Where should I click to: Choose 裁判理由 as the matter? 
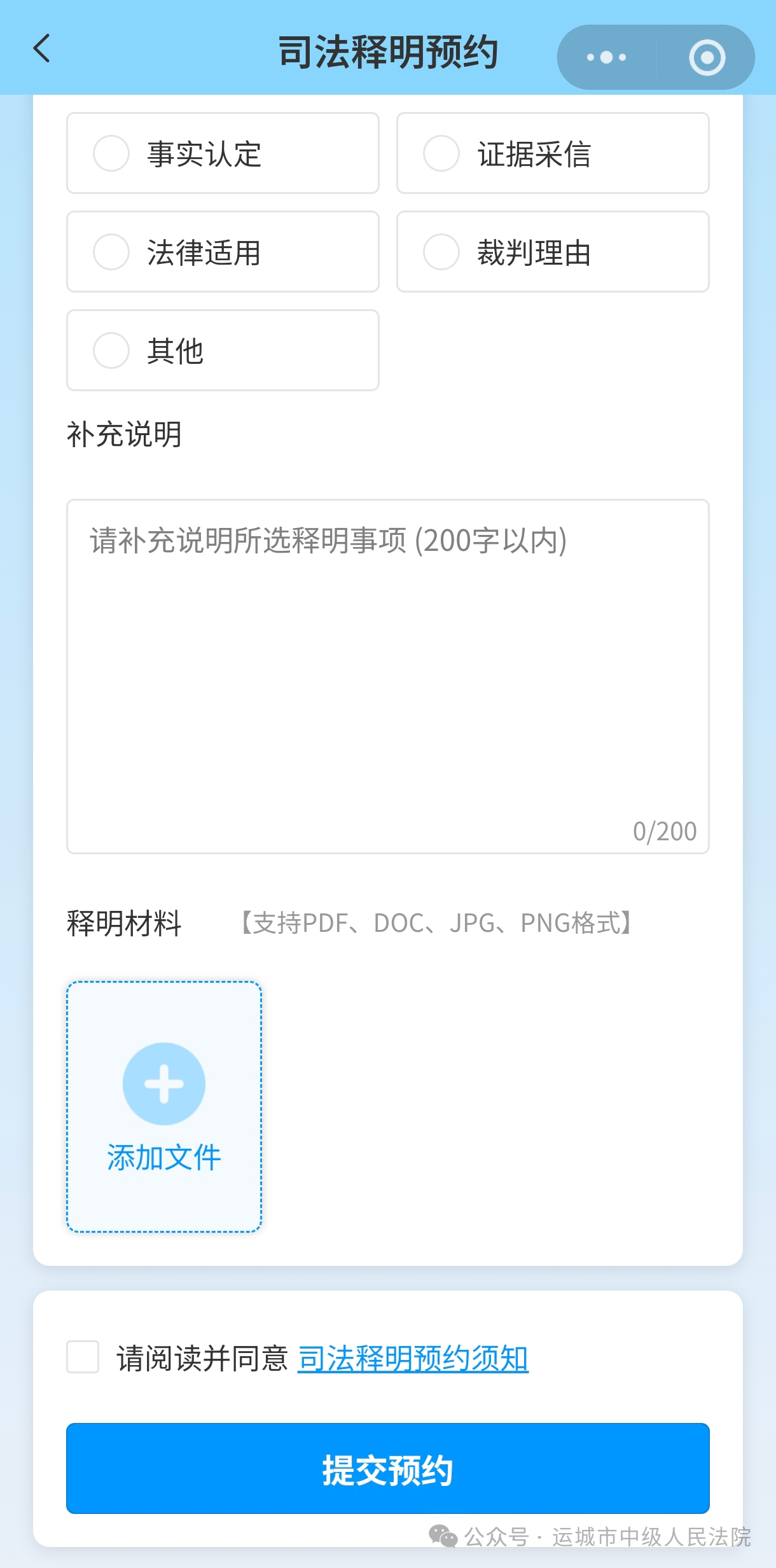tap(441, 252)
